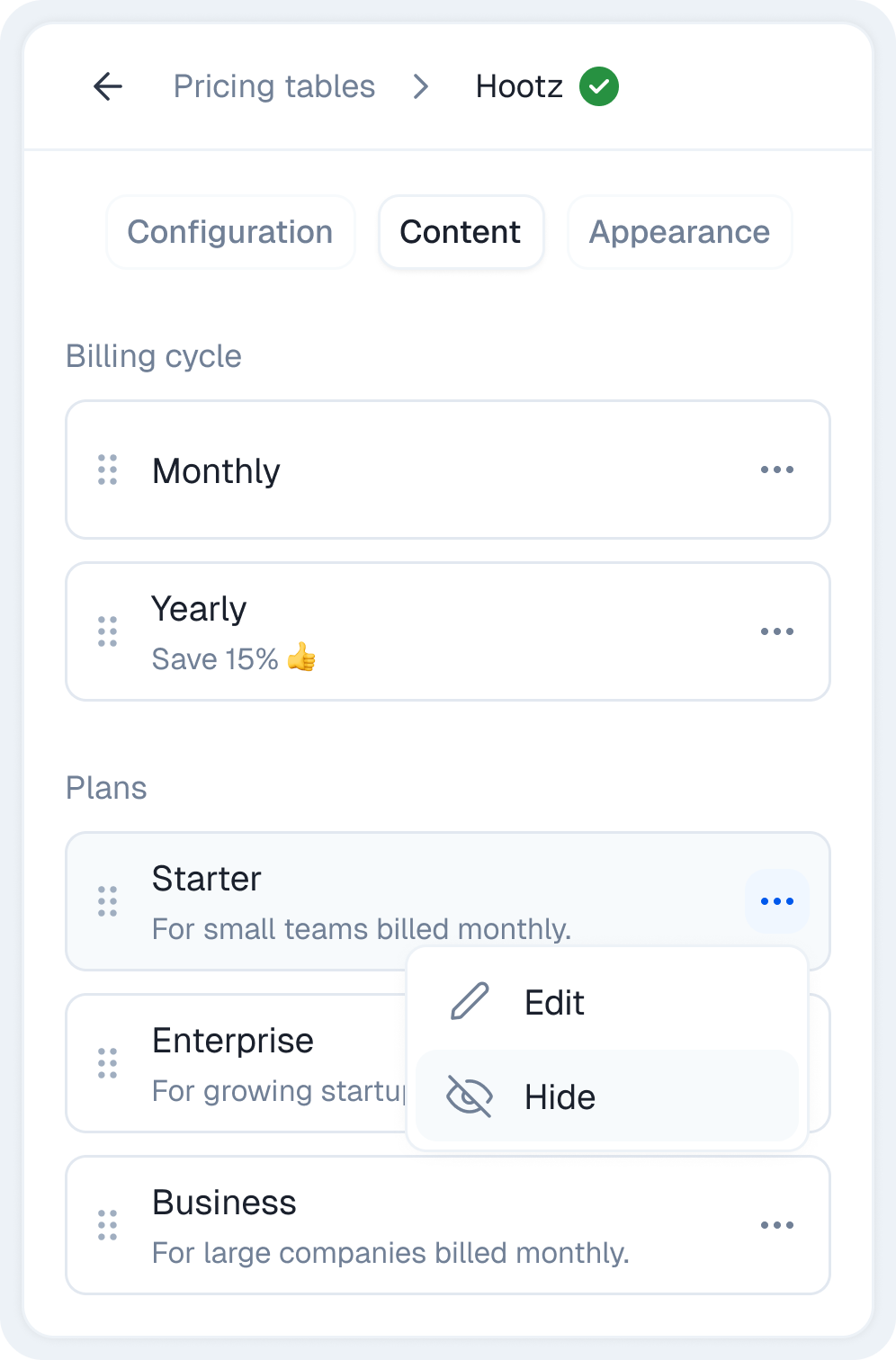The image size is (896, 1360).
Task: Open options menu for Business plan
Action: (776, 1225)
